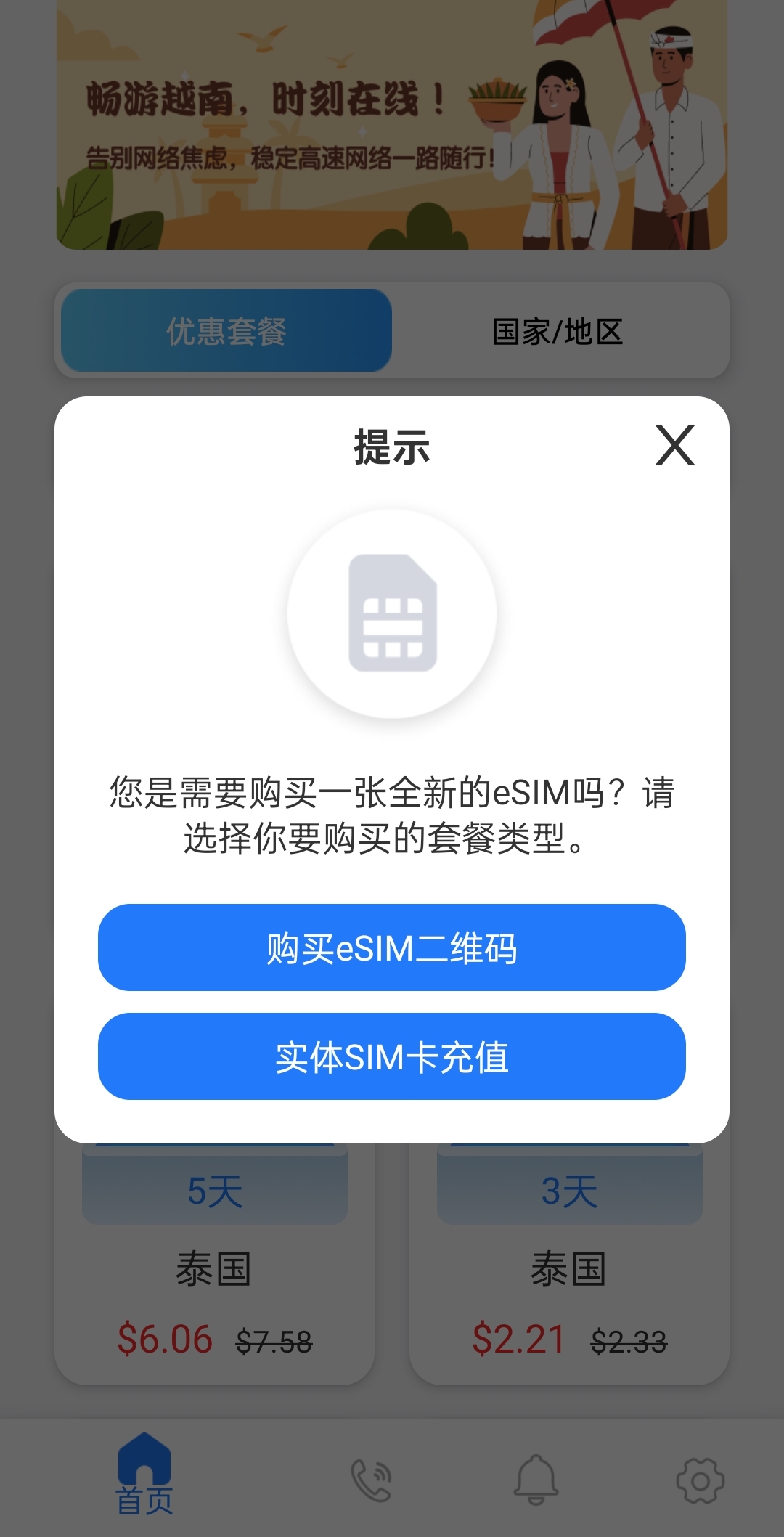Screen dimensions: 784x1537
Task: Open the phone call tab
Action: click(x=371, y=1480)
